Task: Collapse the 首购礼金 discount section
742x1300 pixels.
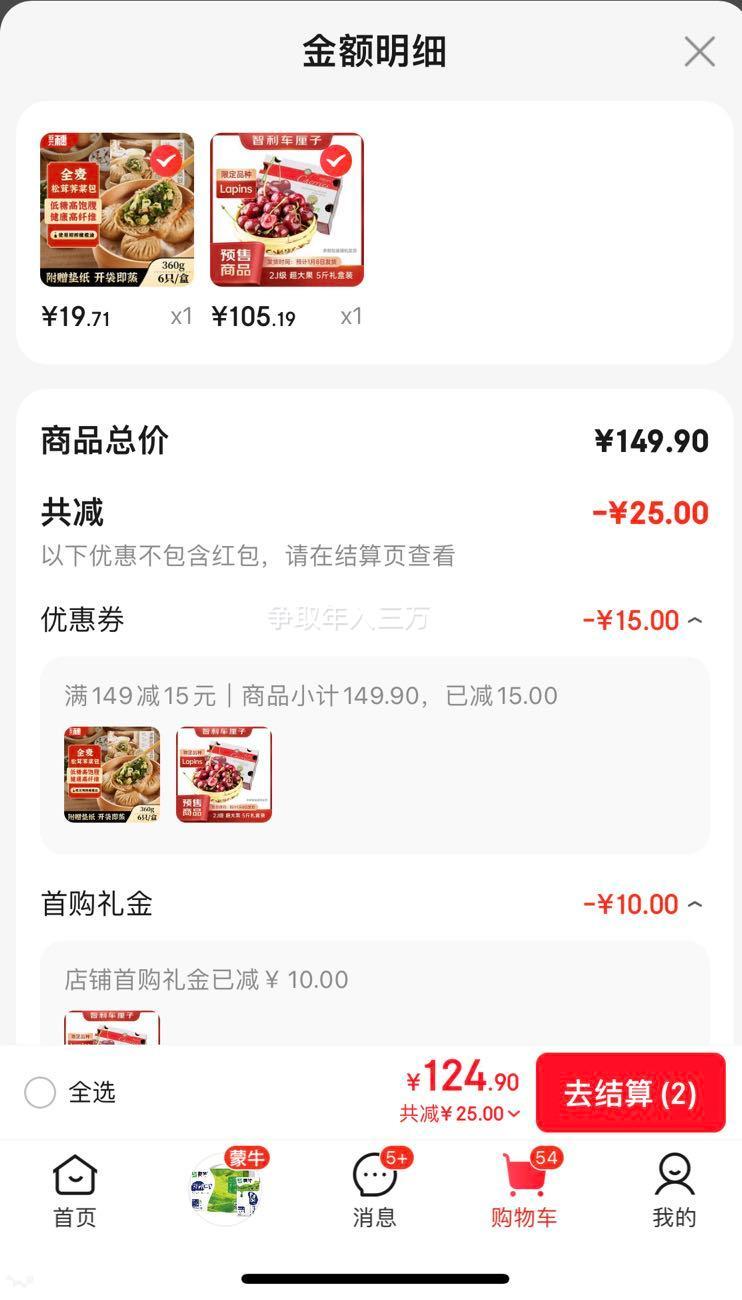Action: coord(694,904)
